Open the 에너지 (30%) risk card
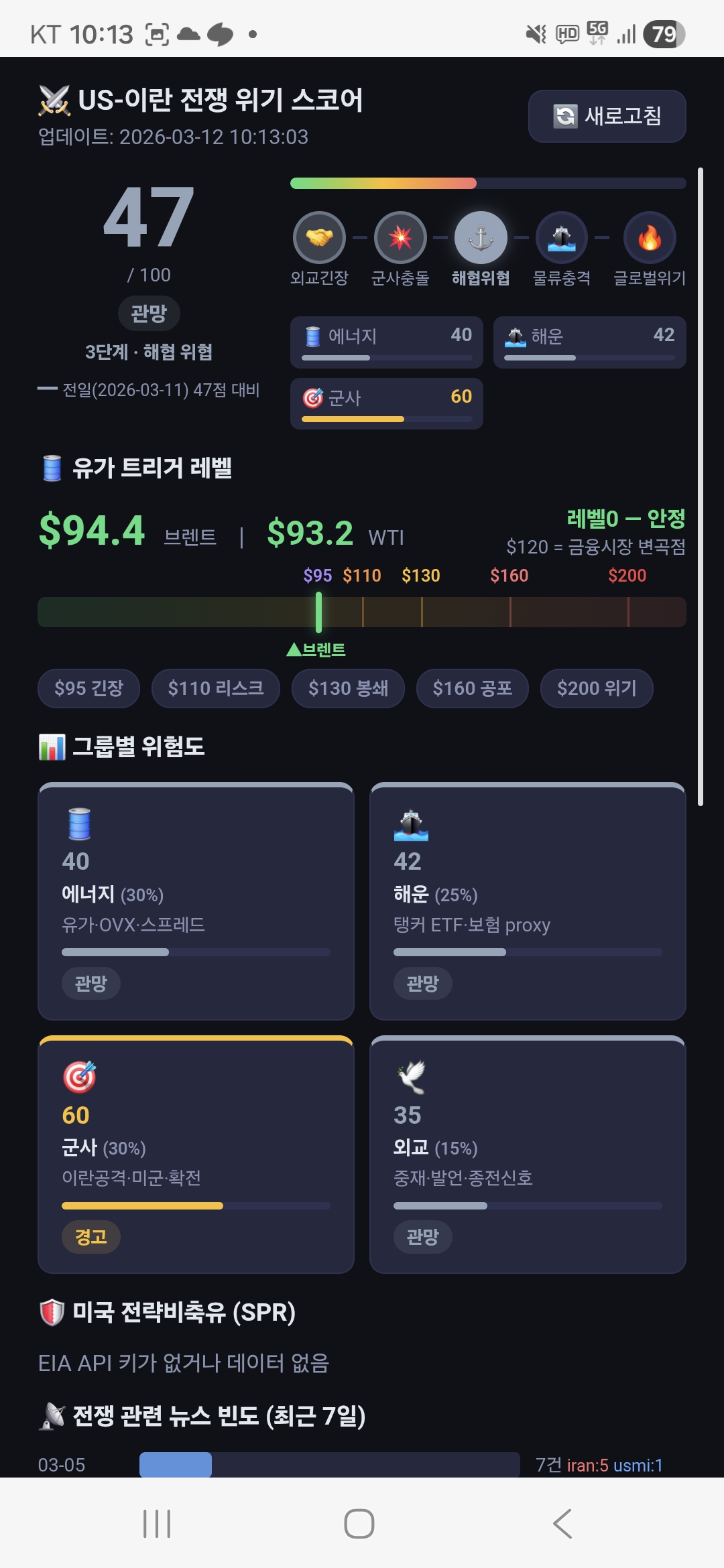The height and width of the screenshot is (1568, 724). pos(196,901)
